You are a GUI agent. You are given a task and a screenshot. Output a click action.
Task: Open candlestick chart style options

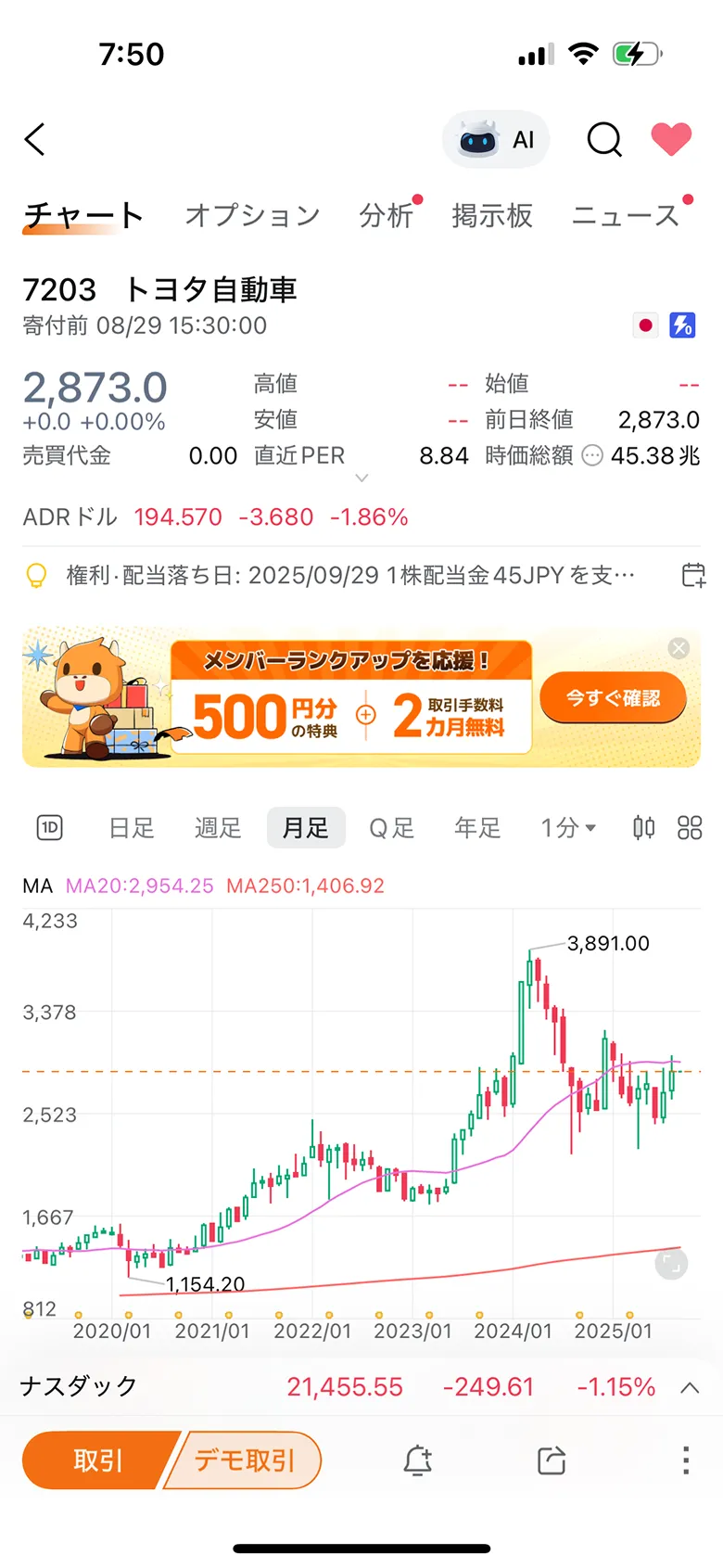[644, 828]
